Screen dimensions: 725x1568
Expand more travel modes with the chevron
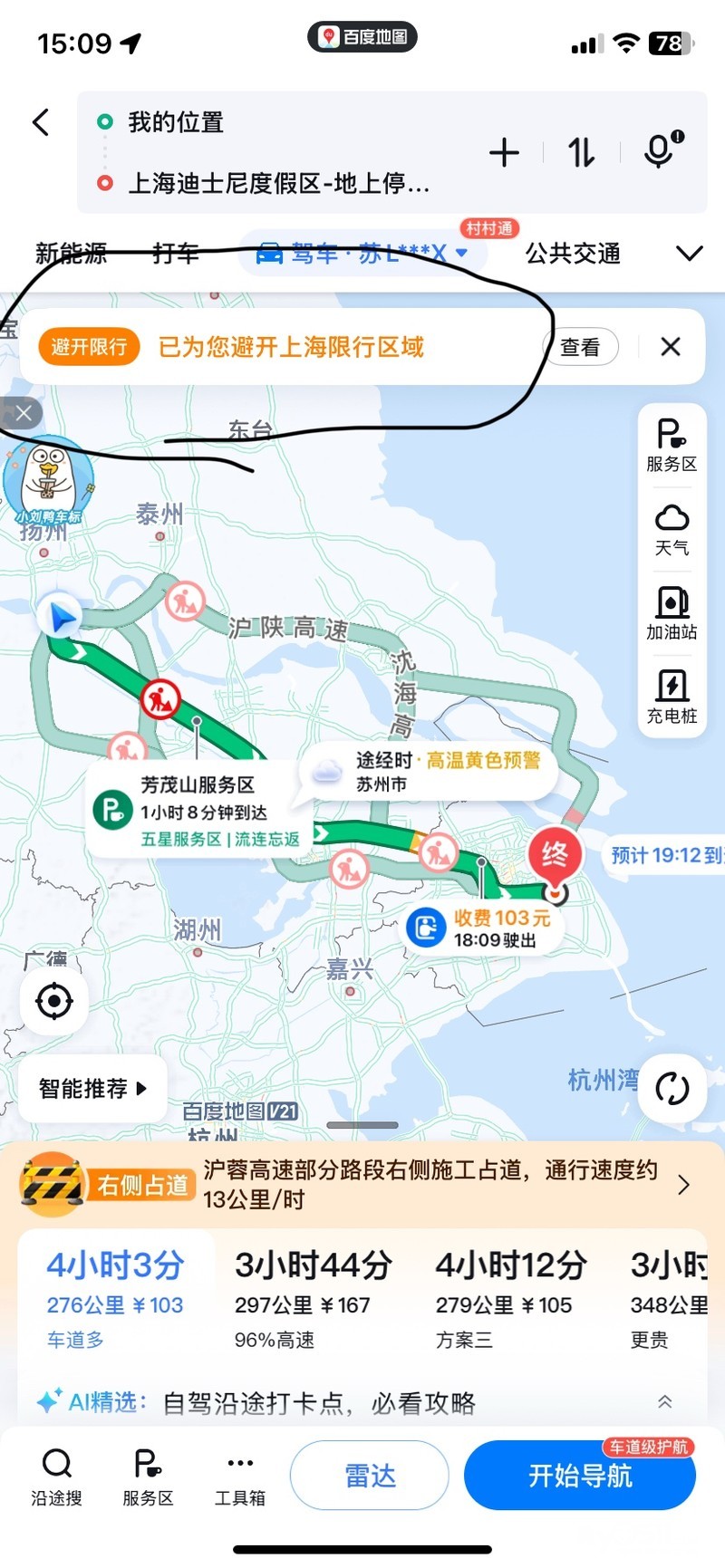click(x=690, y=254)
